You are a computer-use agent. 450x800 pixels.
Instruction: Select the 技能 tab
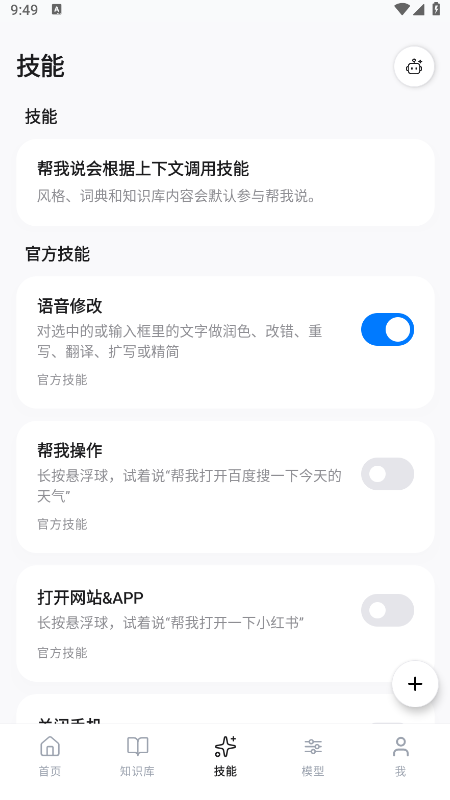tap(225, 757)
